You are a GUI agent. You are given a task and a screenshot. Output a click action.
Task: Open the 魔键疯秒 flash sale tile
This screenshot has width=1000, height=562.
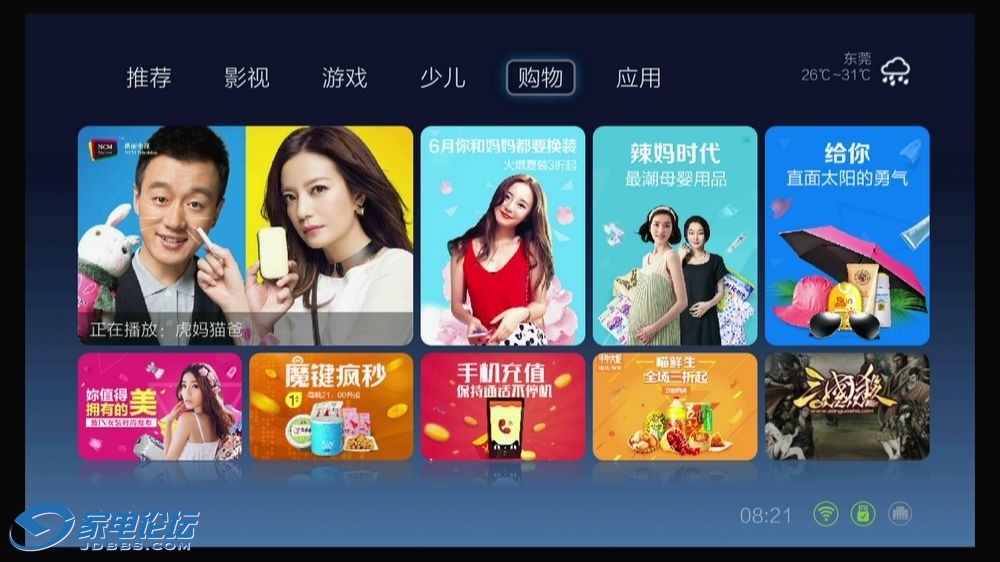(331, 405)
